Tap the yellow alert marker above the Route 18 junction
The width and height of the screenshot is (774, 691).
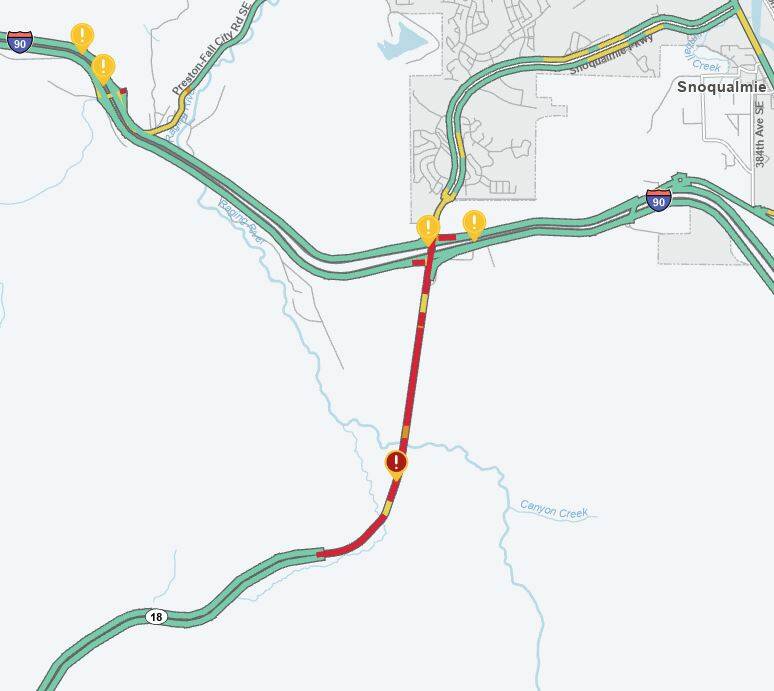[428, 229]
